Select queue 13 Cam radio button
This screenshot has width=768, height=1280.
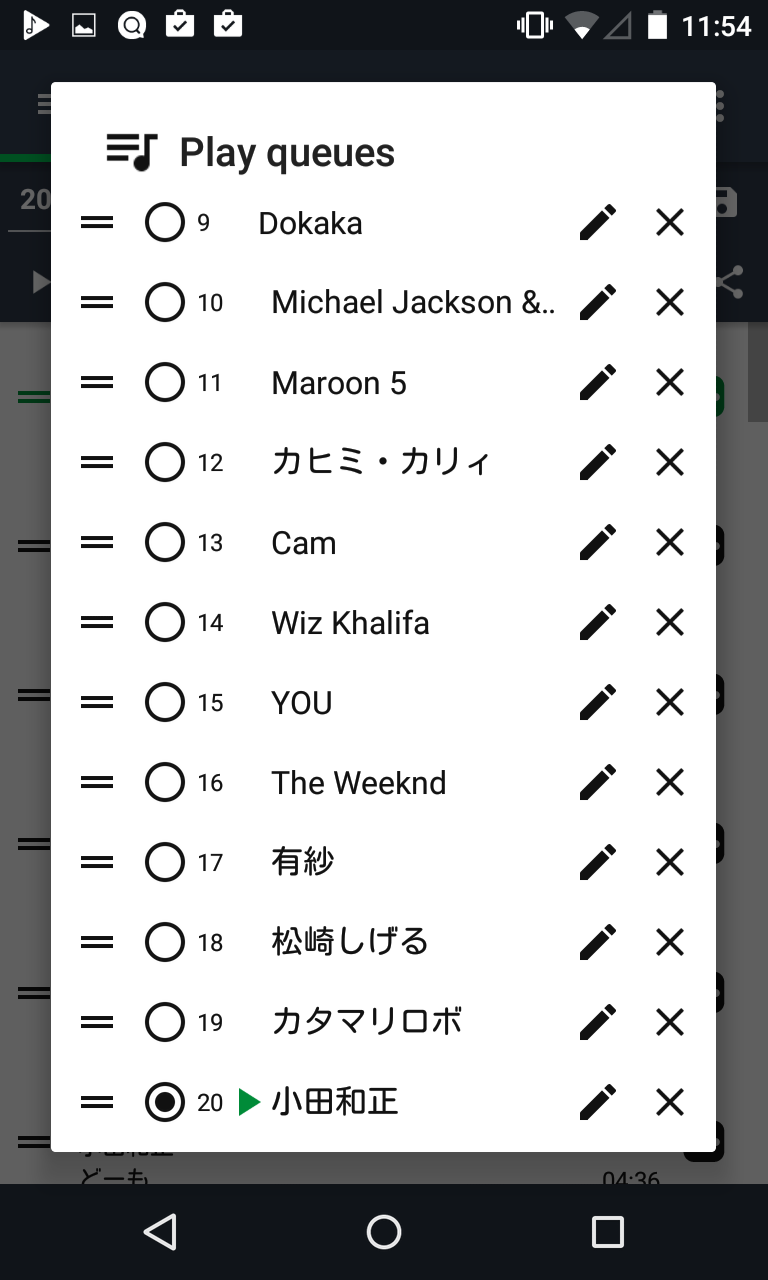(164, 542)
